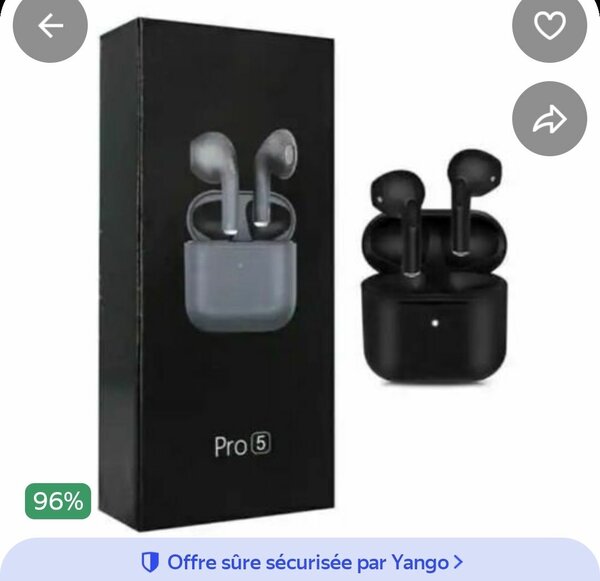
Task: Open the Pro 5 earbuds product image
Action: (300, 280)
